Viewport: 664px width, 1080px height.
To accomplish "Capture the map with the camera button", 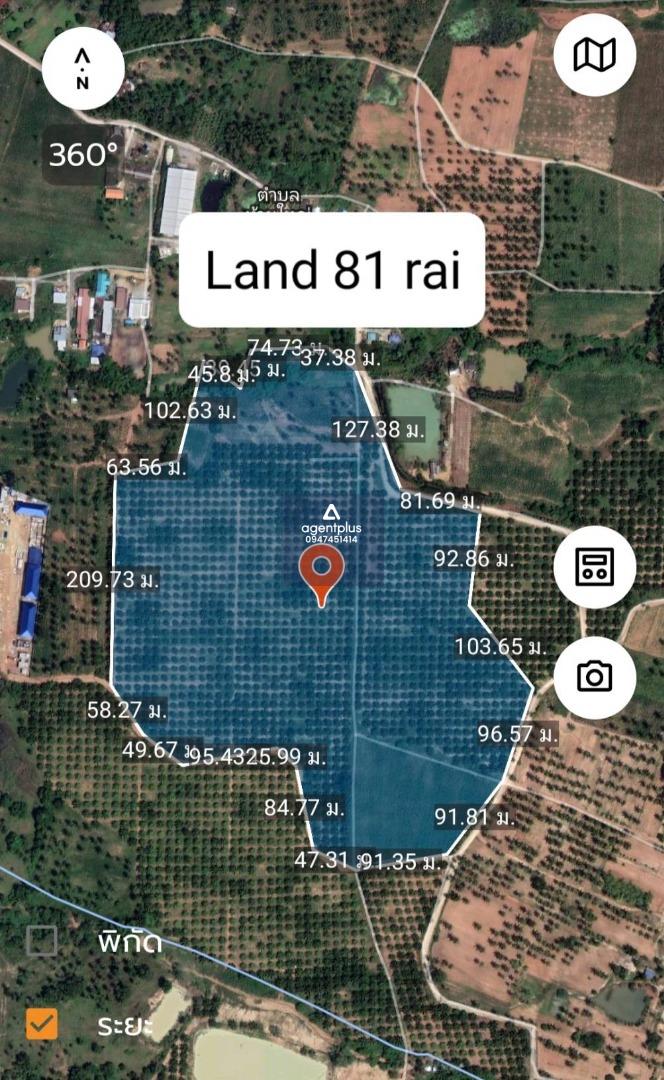I will 594,677.
